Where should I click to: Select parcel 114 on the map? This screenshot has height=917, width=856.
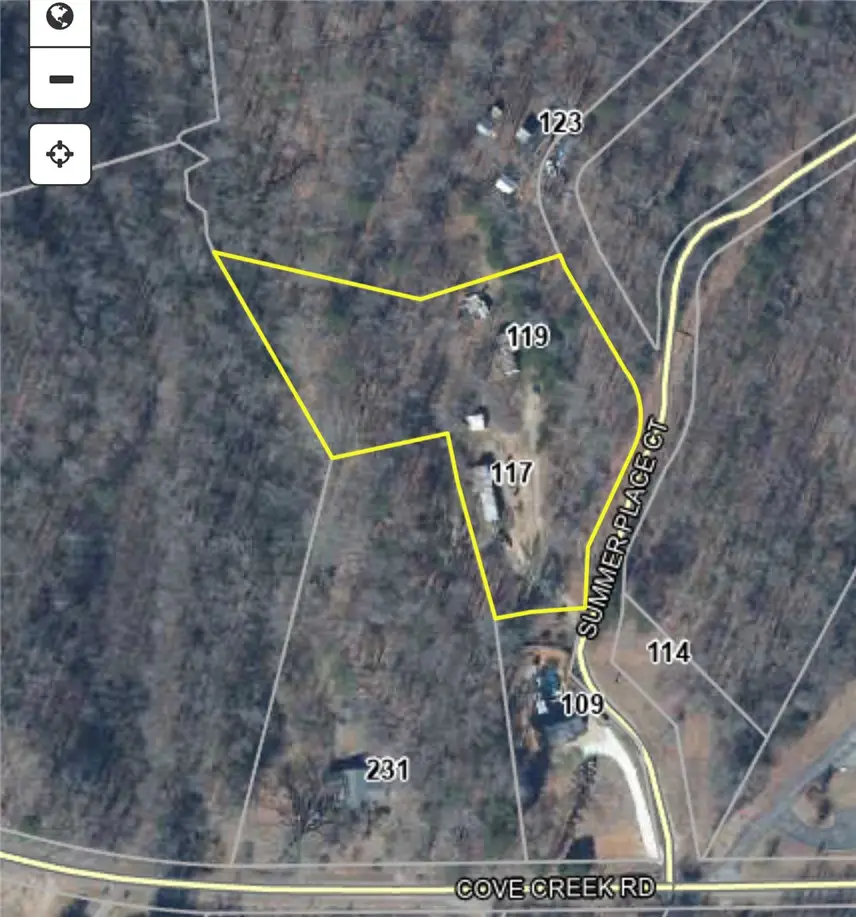[x=670, y=653]
